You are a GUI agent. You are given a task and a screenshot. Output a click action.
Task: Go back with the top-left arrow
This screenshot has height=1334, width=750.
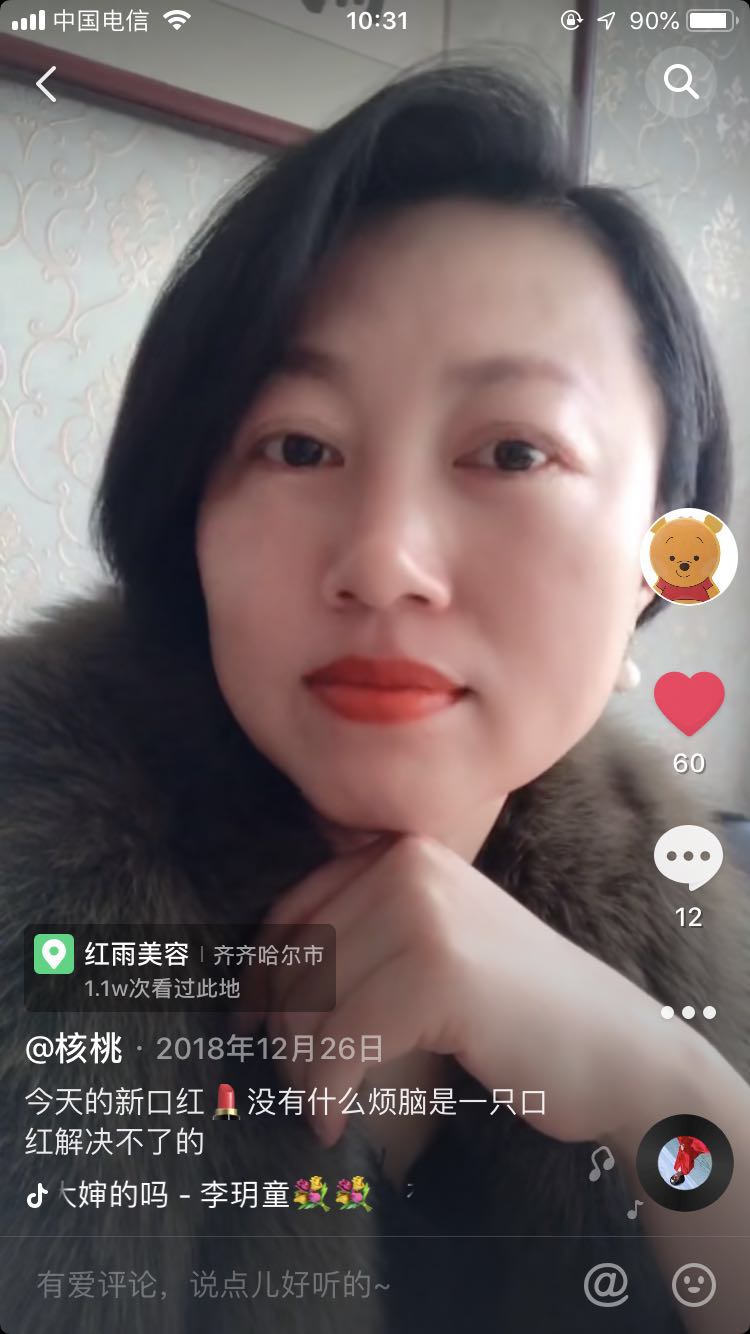click(x=46, y=84)
